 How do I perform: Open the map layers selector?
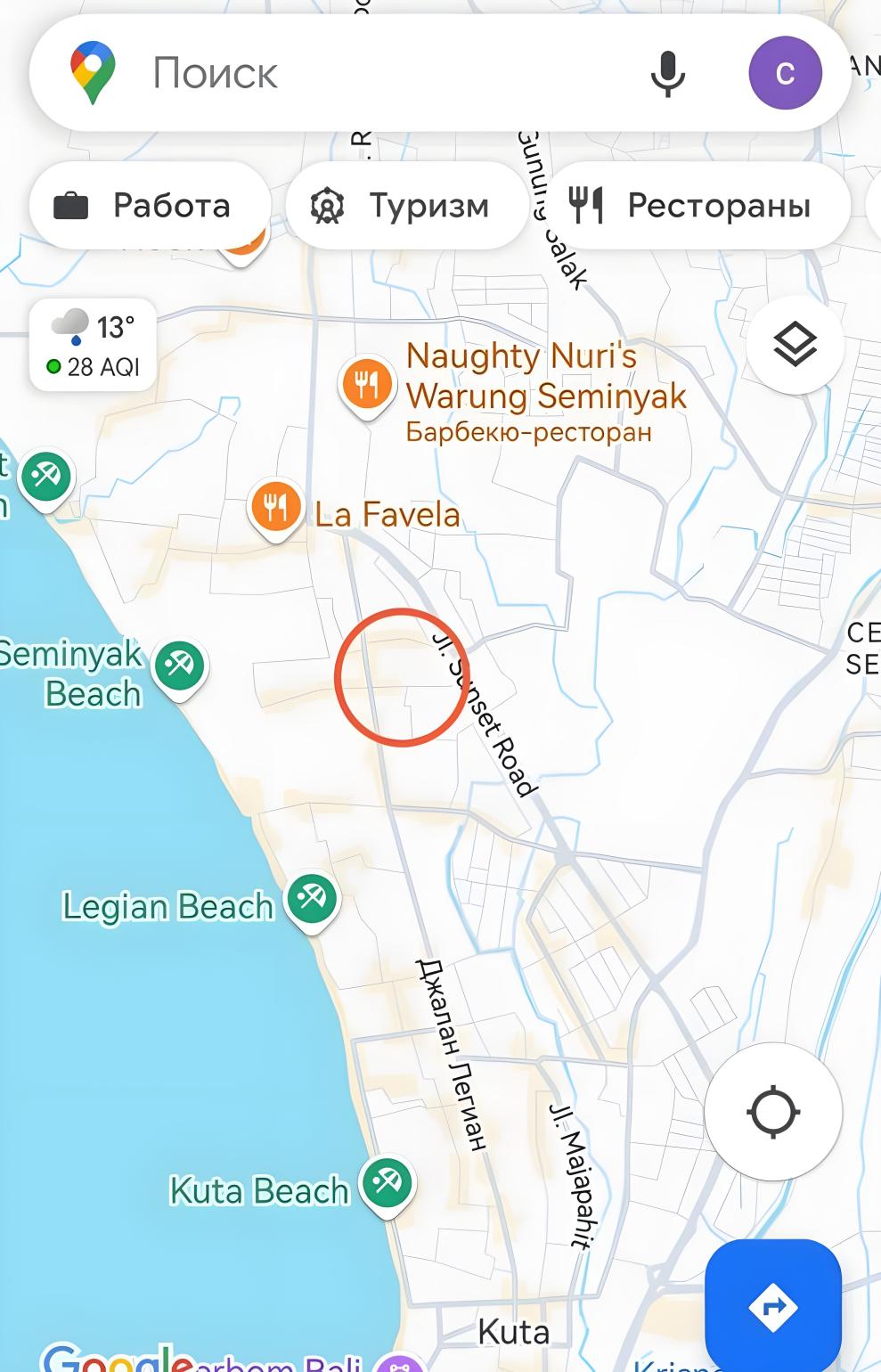pos(795,345)
